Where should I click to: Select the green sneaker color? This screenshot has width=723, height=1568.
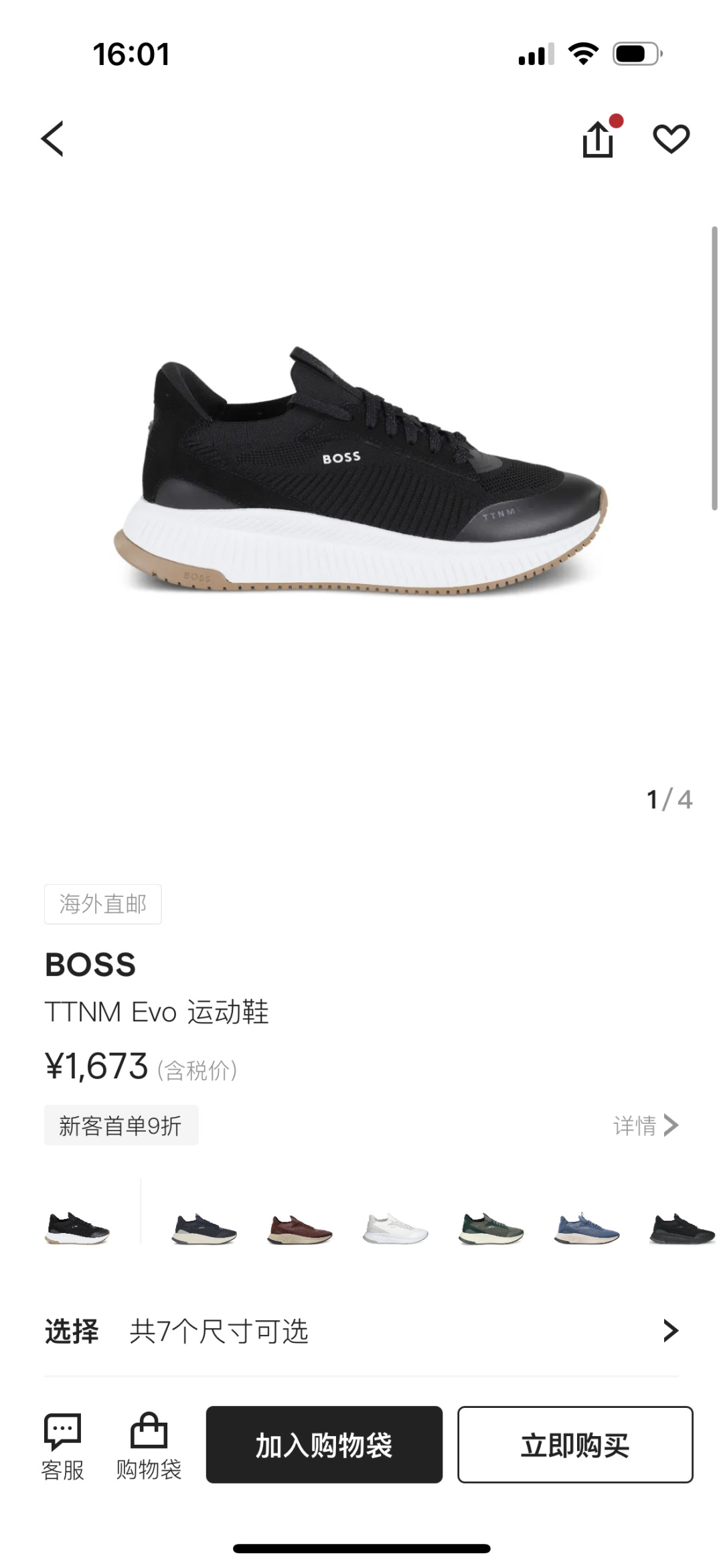[491, 1230]
